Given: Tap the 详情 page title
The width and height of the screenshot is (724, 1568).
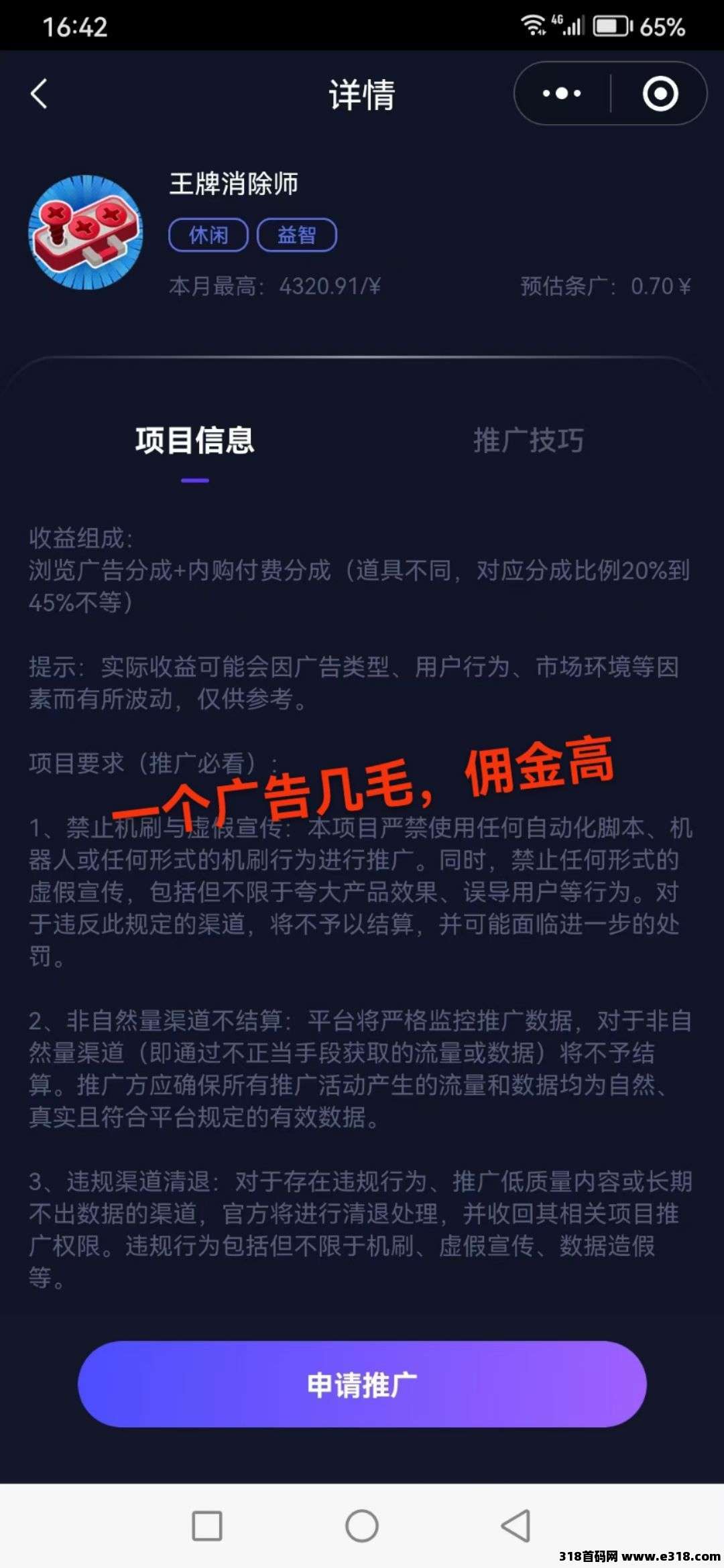Looking at the screenshot, I should click(362, 94).
